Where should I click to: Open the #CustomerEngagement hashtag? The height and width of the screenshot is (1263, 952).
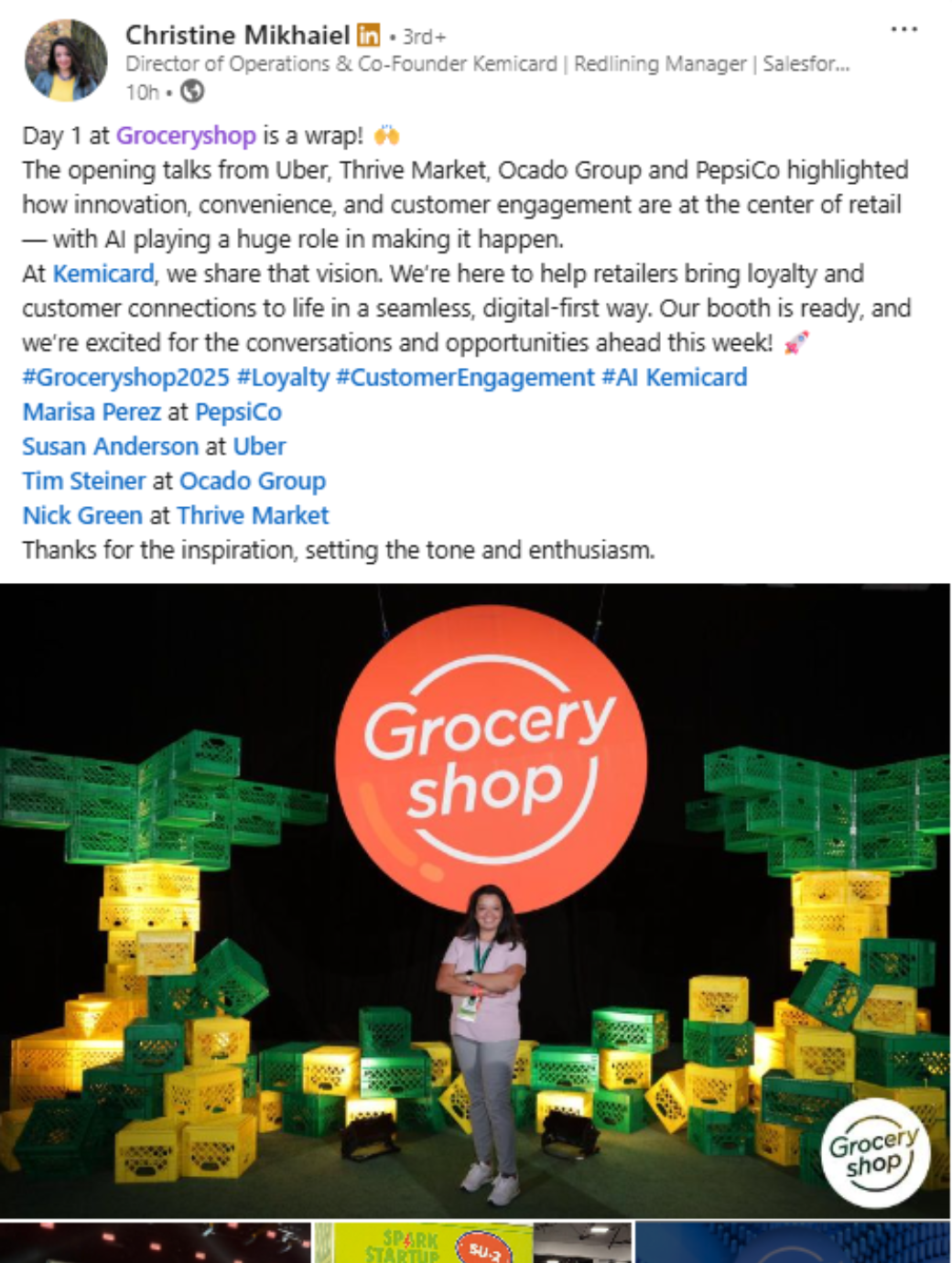click(x=464, y=377)
